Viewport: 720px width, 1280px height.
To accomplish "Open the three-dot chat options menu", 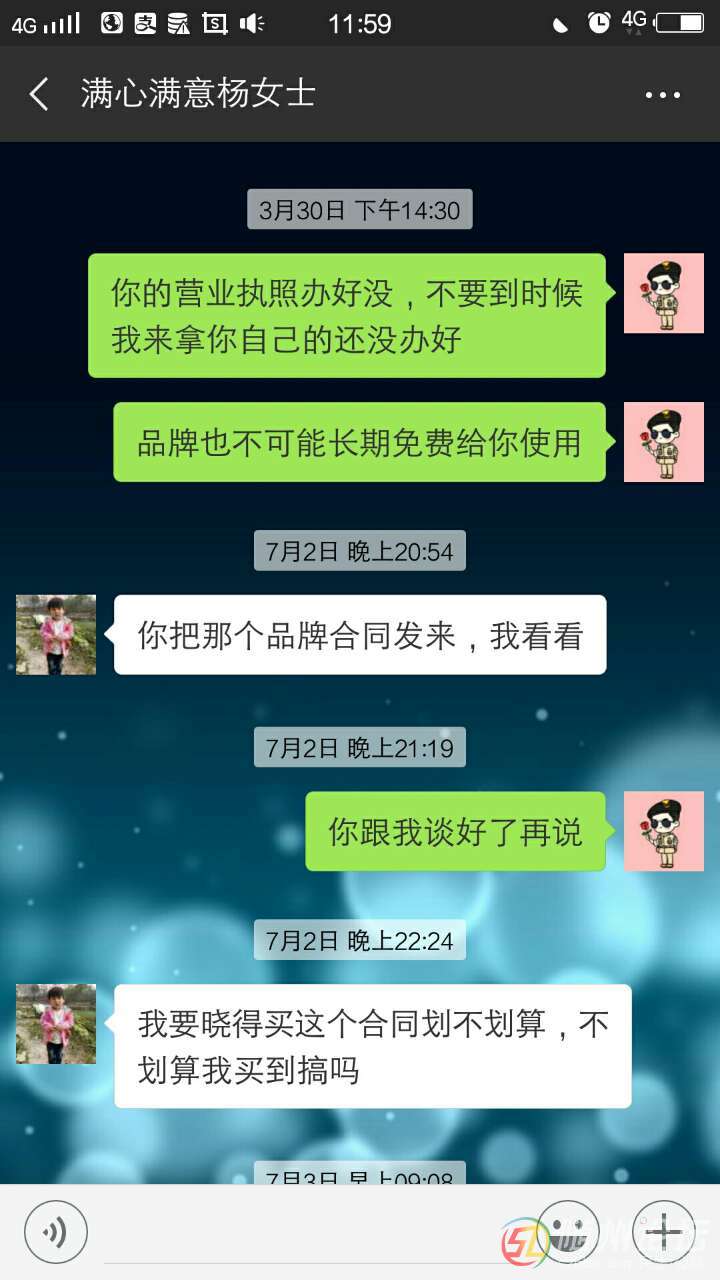I will (x=662, y=95).
